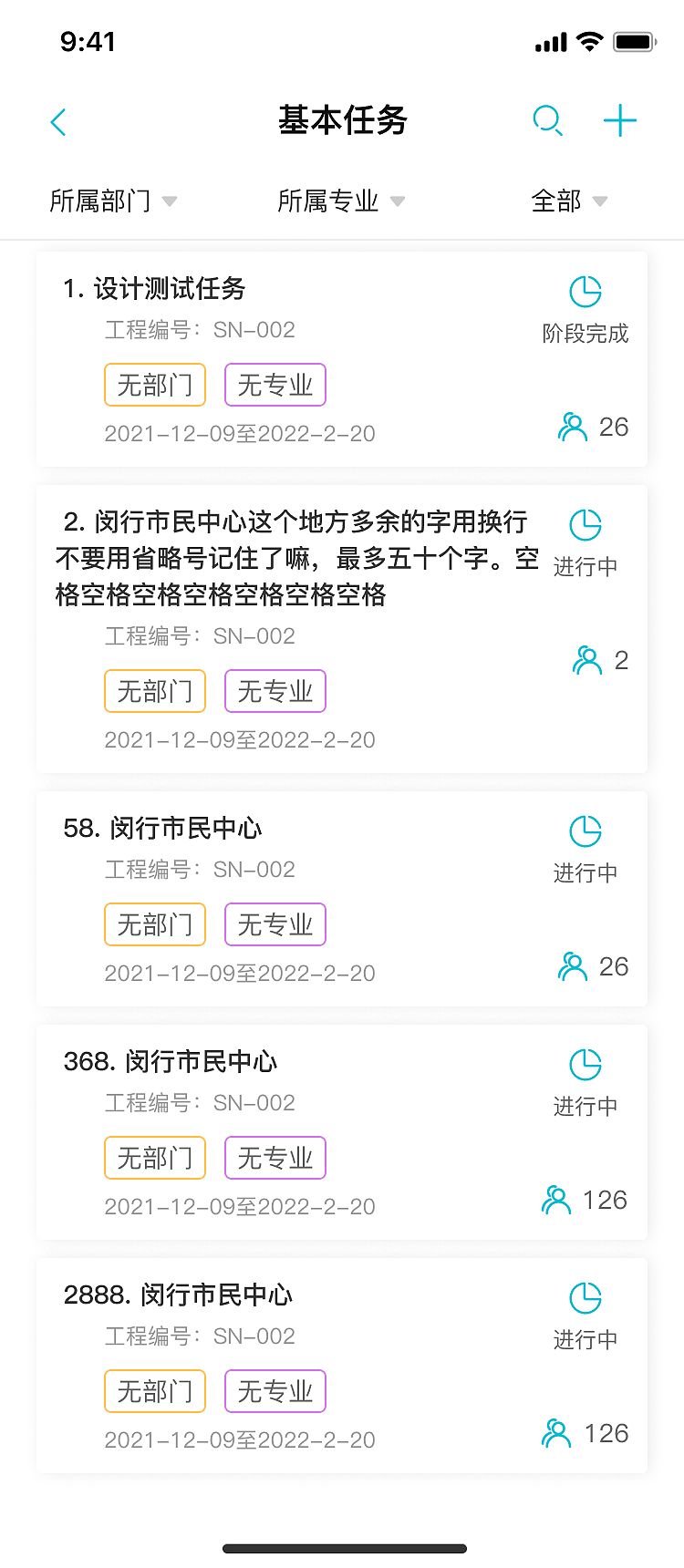
Task: Open the search icon
Action: pyautogui.click(x=547, y=120)
